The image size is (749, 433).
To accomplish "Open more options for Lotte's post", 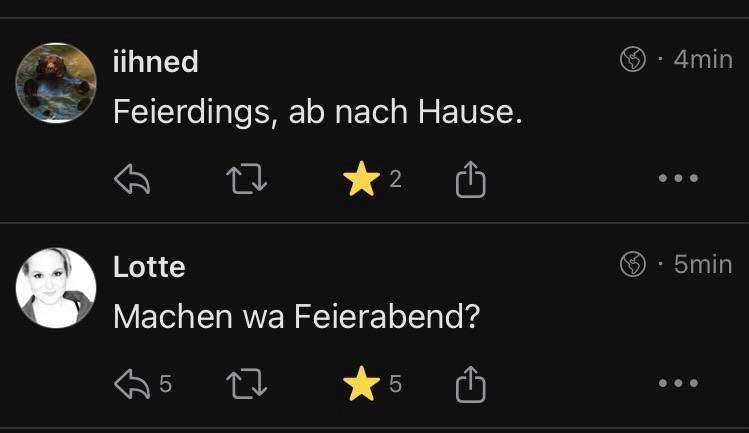I will tap(678, 384).
